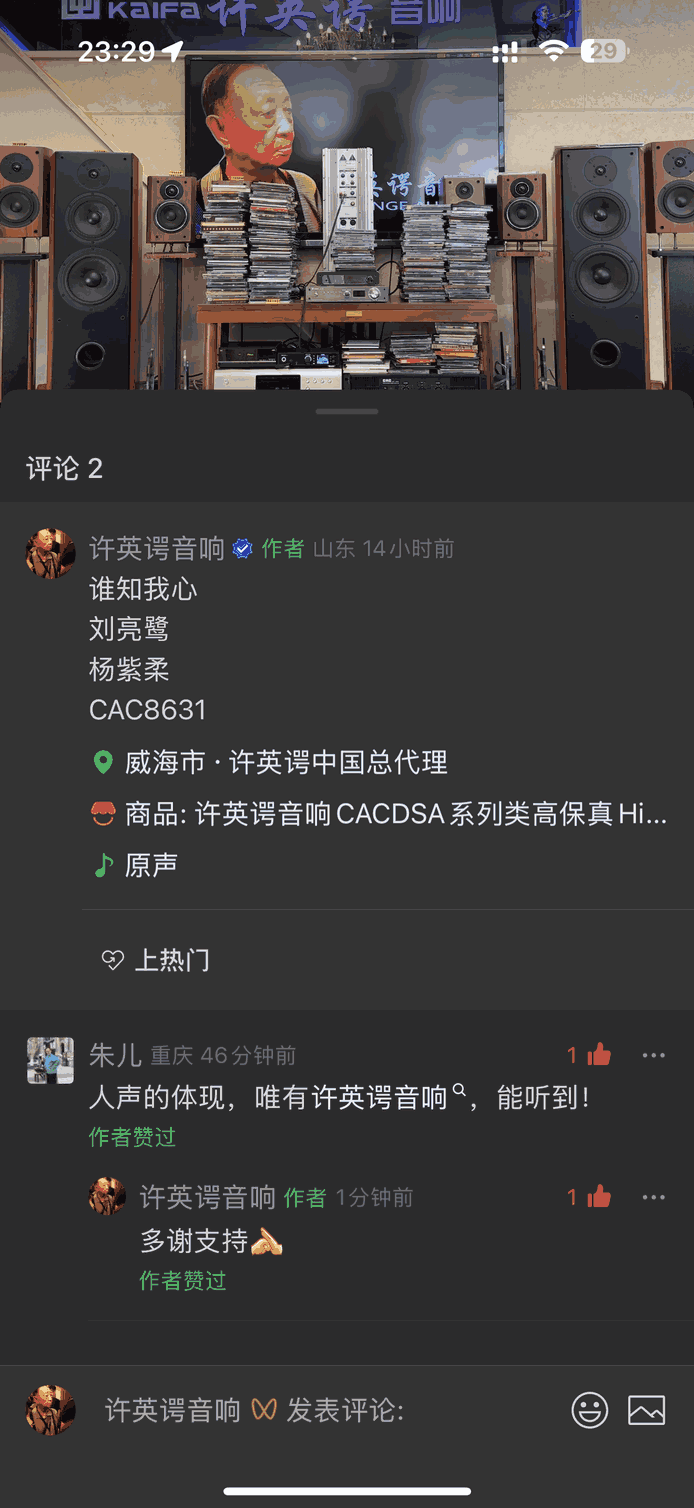Viewport: 694px width, 1508px height.
Task: Open the emoji picker
Action: pos(590,1410)
